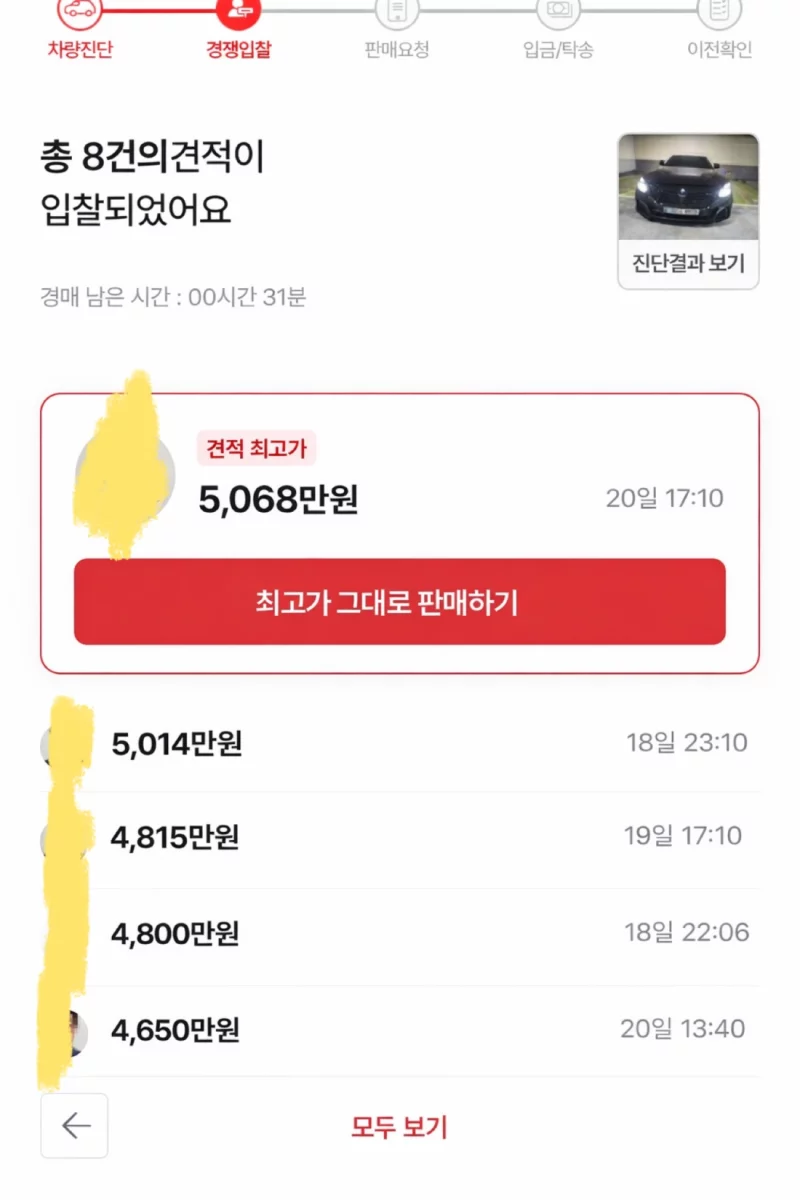
Task: Tap 모두 보기 to see all bids
Action: [x=399, y=1127]
